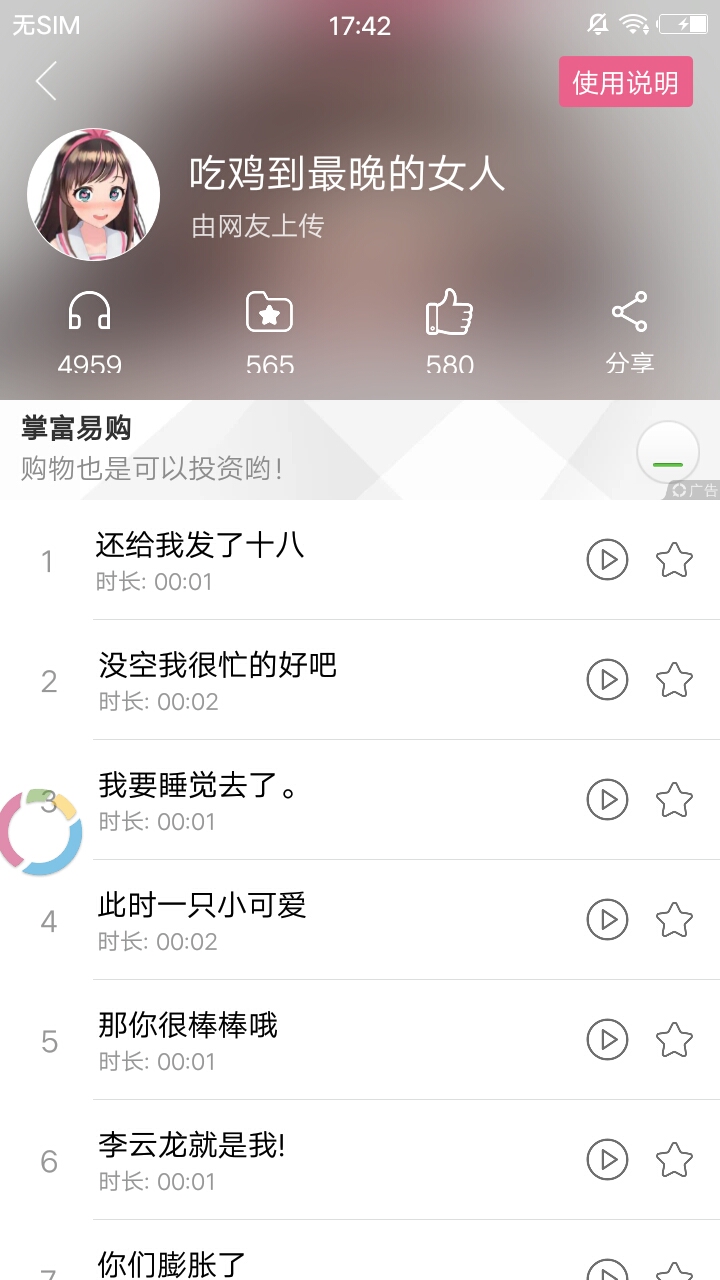
Task: Open the 使用说明 instructions button
Action: [625, 82]
